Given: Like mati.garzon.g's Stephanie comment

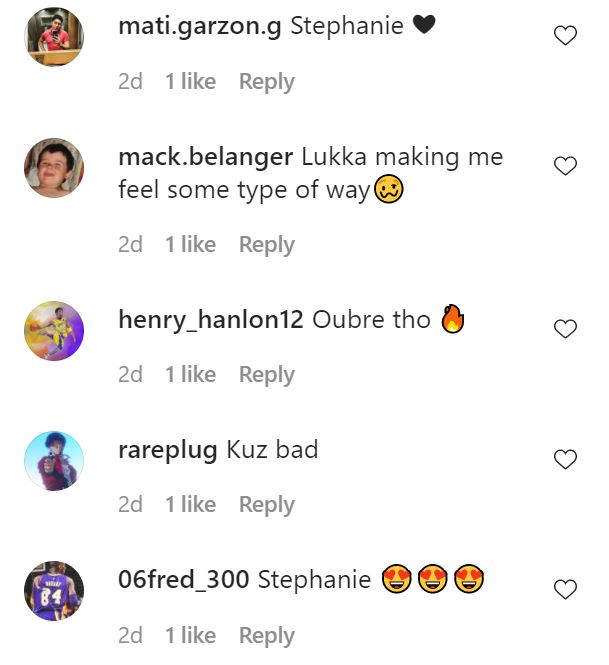Looking at the screenshot, I should tap(565, 37).
